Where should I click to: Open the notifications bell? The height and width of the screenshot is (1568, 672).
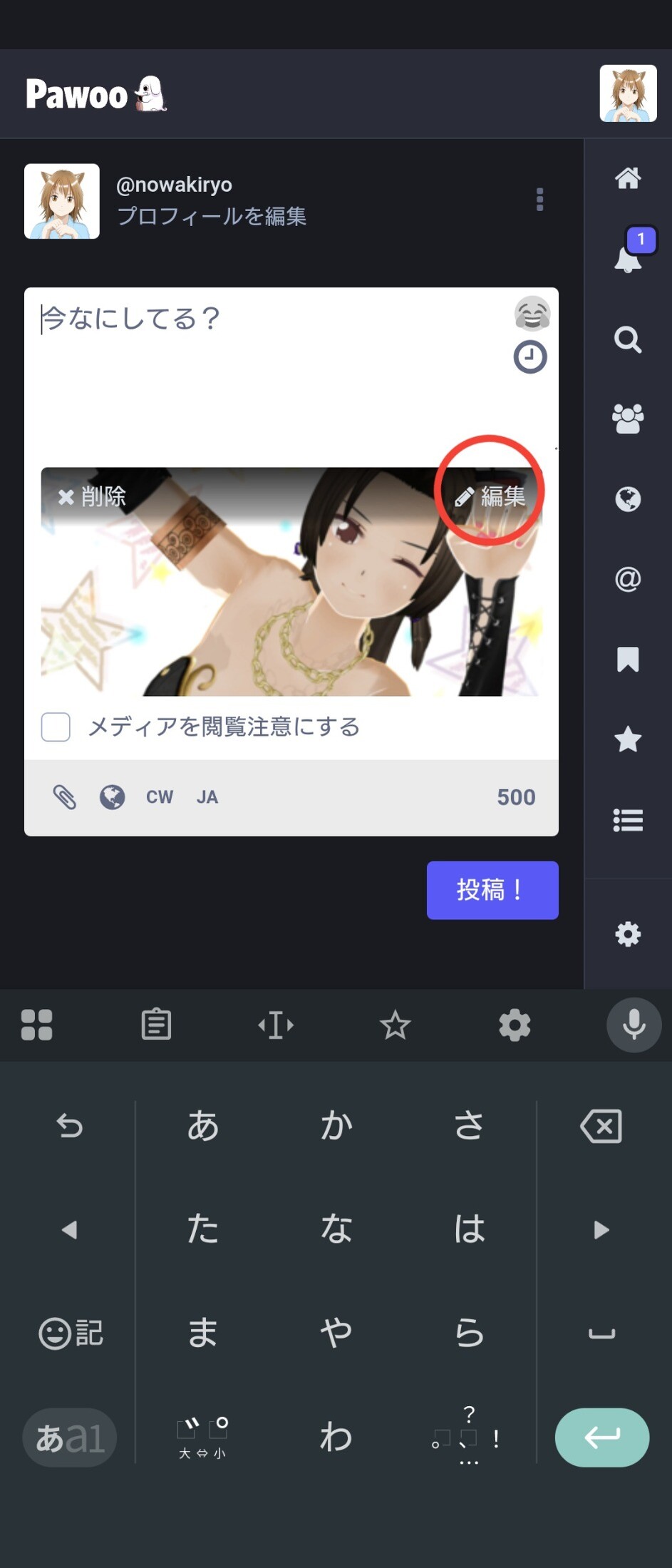point(628,258)
